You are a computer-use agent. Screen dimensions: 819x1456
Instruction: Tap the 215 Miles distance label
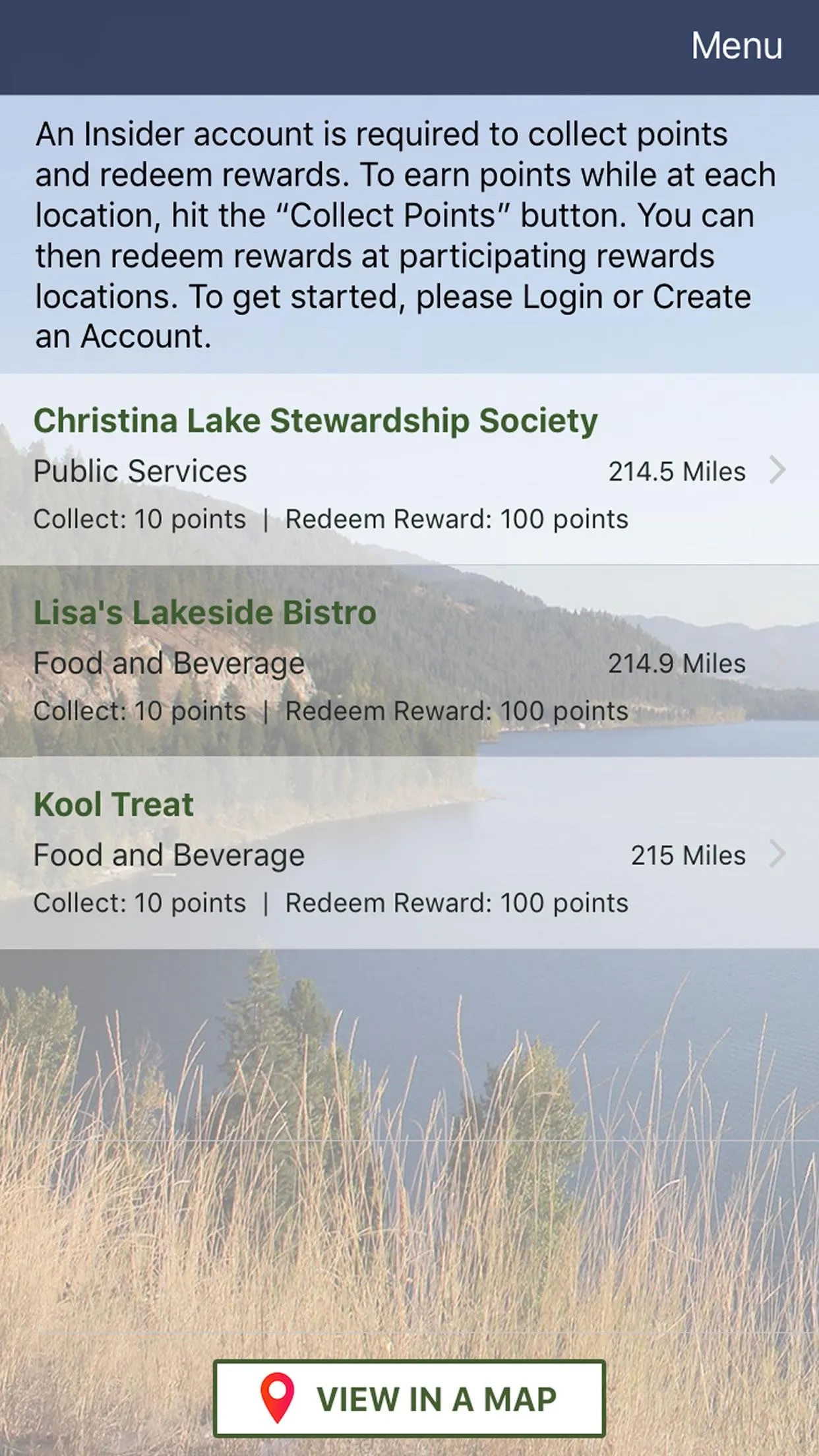[x=688, y=855]
